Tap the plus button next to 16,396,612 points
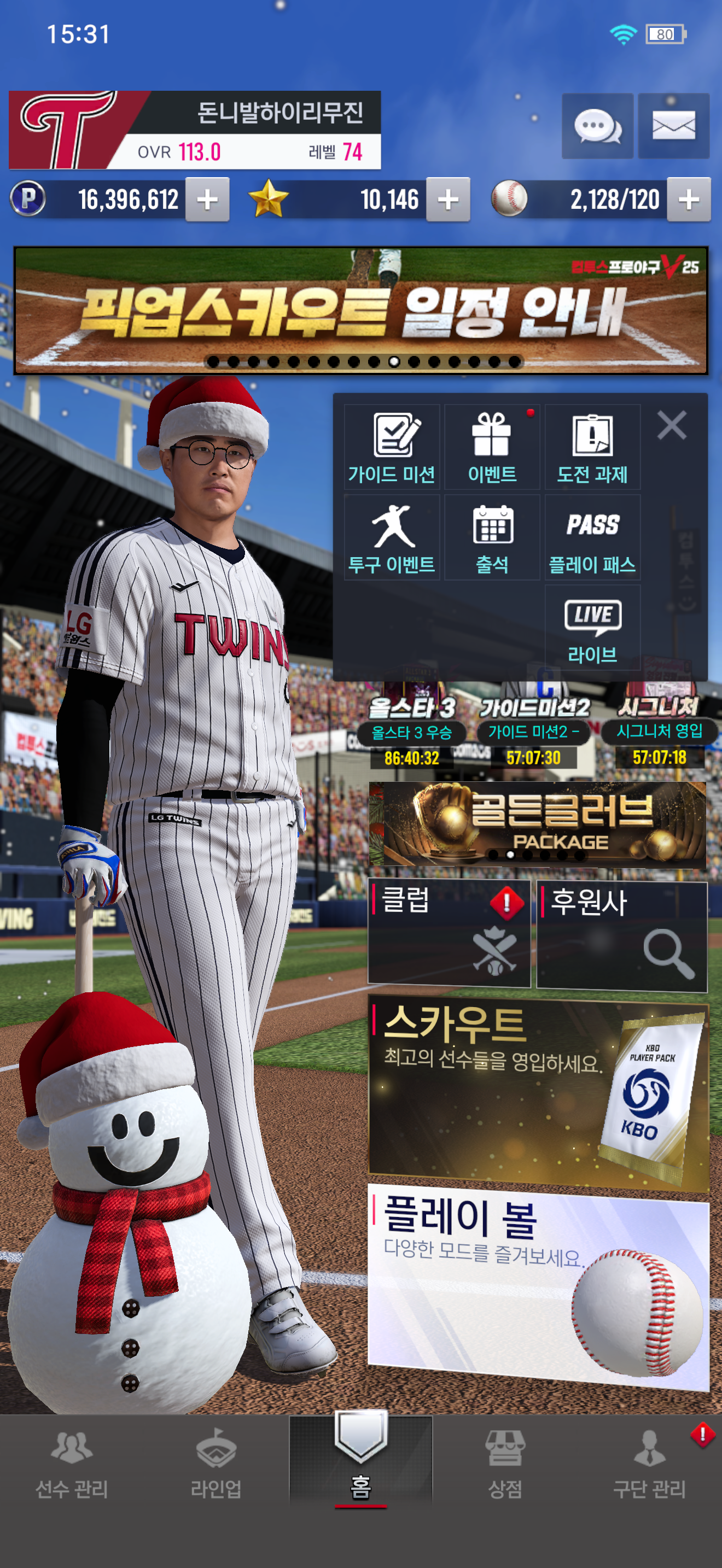The width and height of the screenshot is (722, 1568). (x=207, y=200)
